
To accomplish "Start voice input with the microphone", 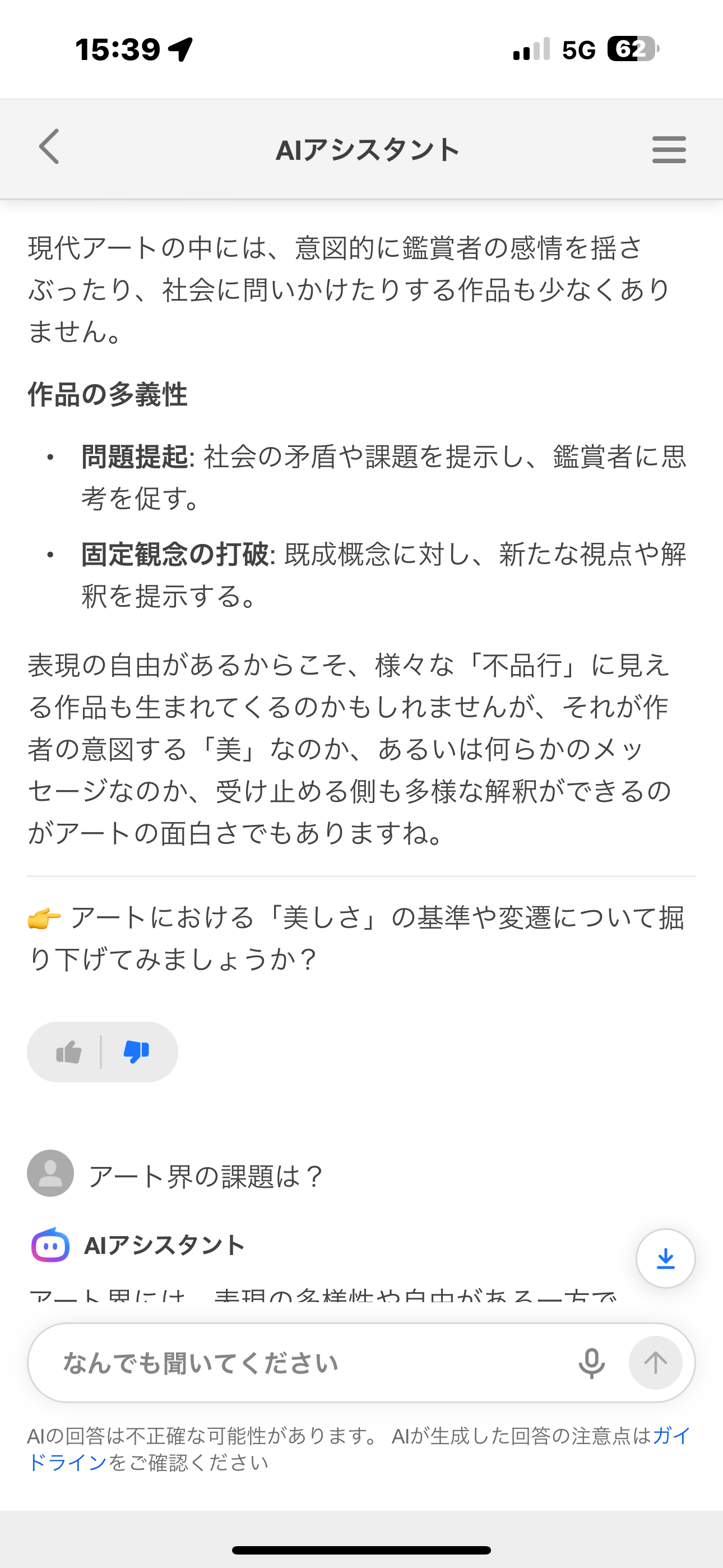I will tap(591, 1363).
